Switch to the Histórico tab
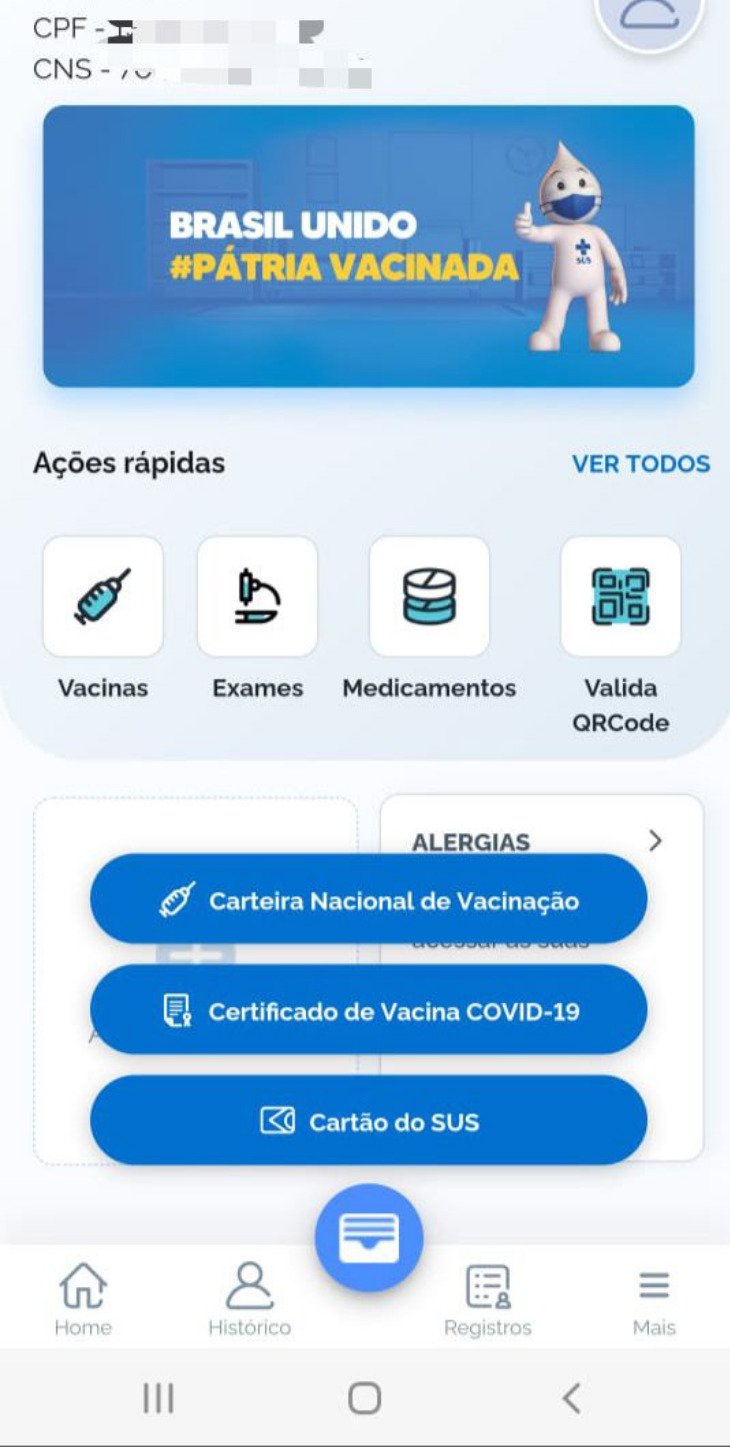This screenshot has width=730, height=1450. tap(249, 1298)
